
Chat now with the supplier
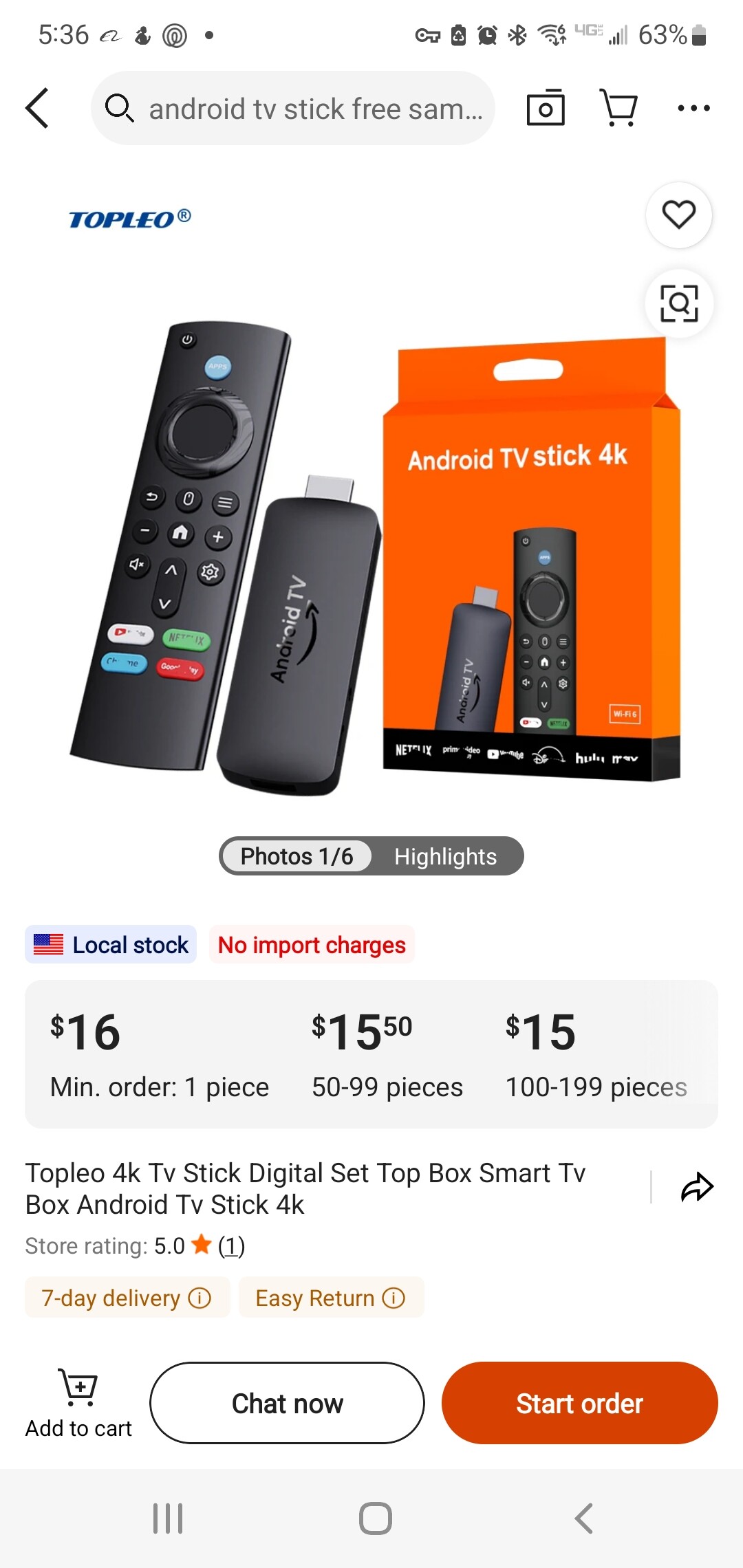[x=287, y=1403]
